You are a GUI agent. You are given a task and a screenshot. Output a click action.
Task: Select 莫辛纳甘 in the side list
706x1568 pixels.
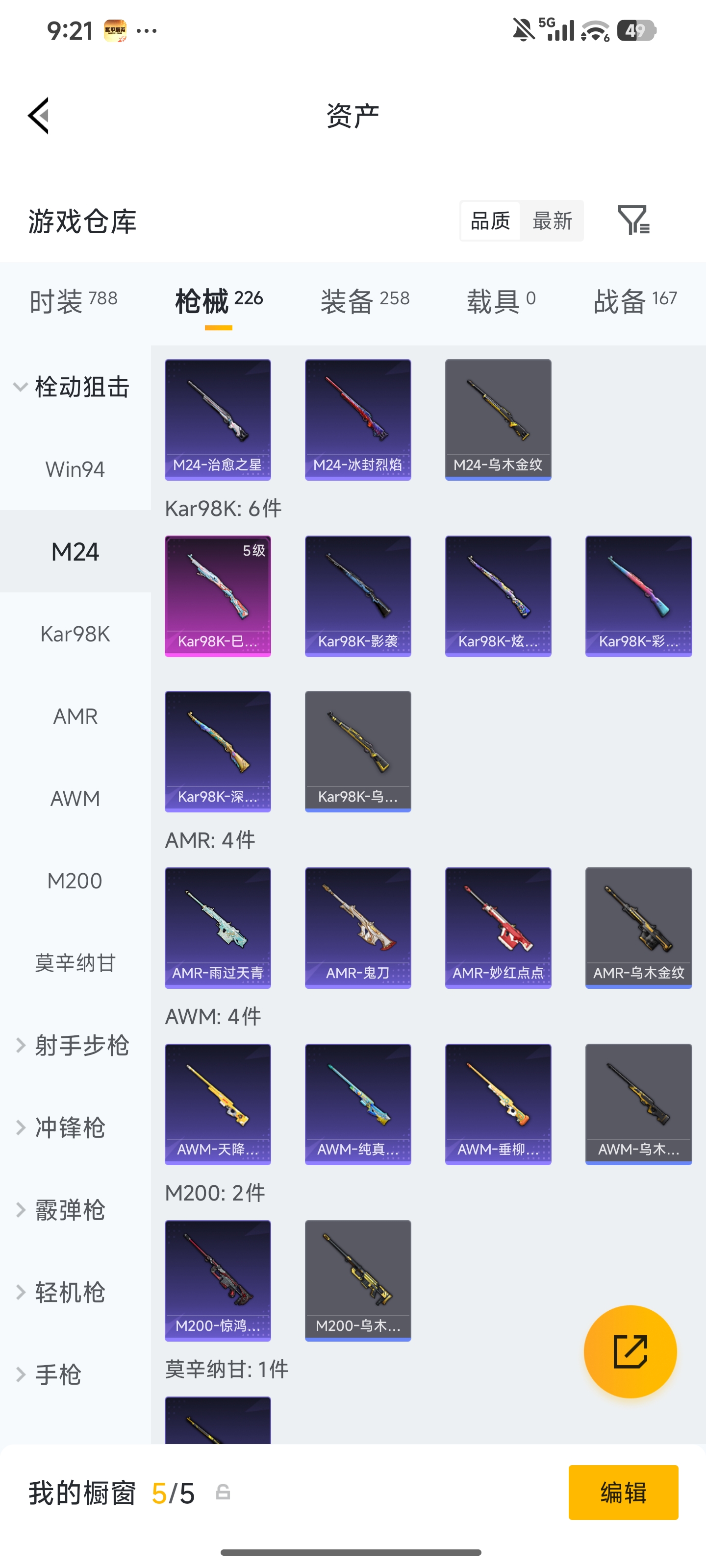[x=76, y=963]
